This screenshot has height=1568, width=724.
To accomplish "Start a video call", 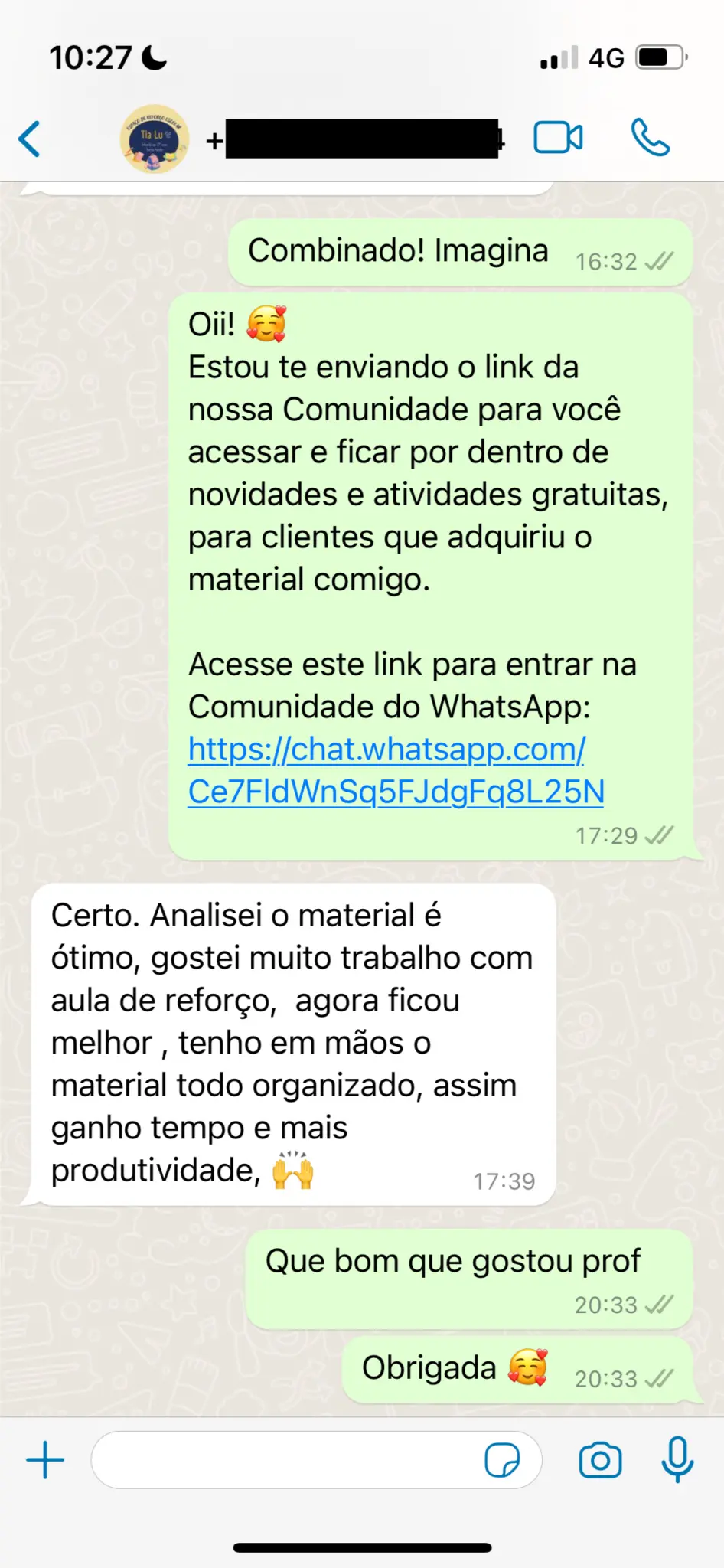I will [558, 139].
